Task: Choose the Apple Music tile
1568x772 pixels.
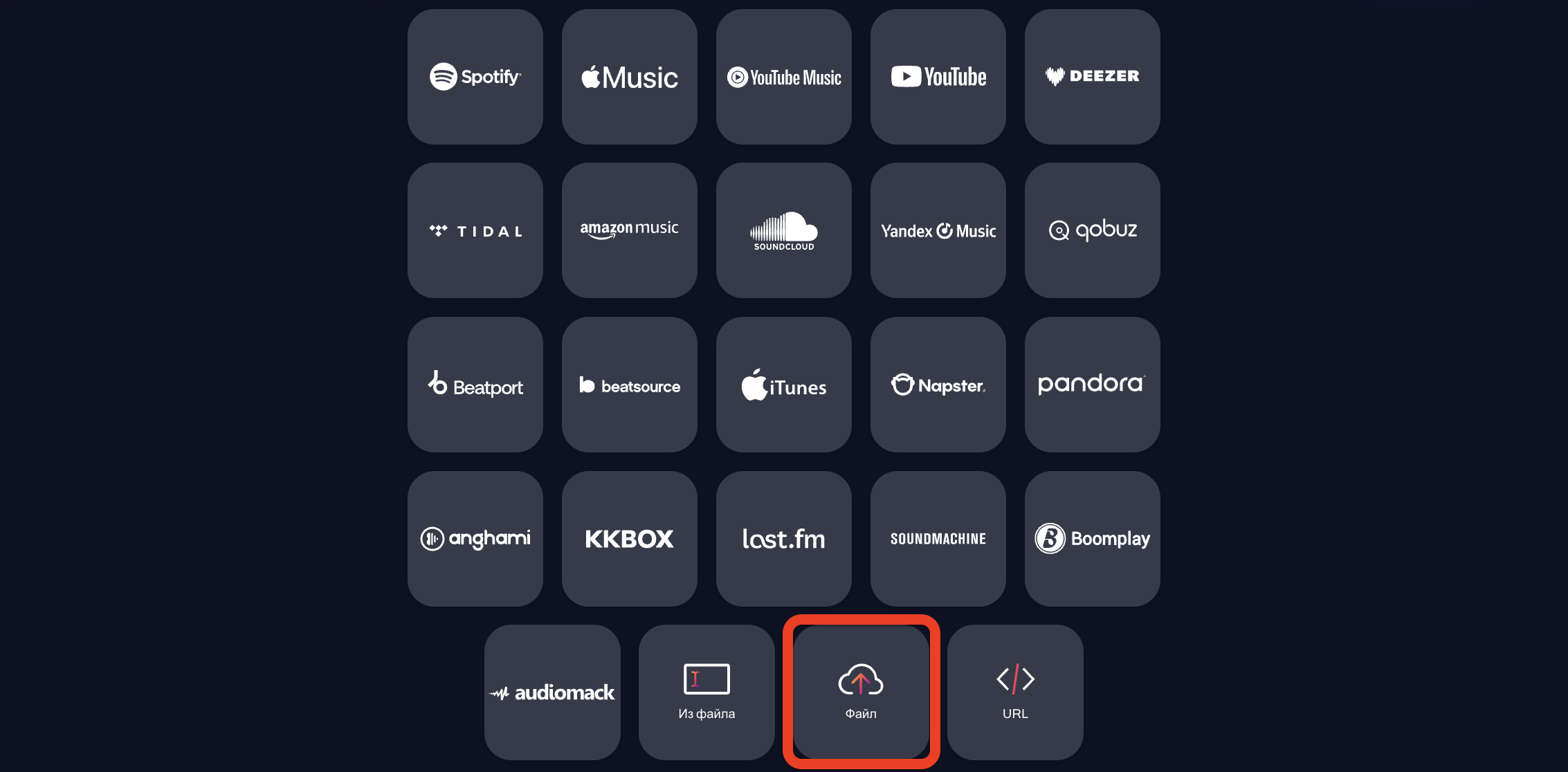Action: tap(630, 77)
